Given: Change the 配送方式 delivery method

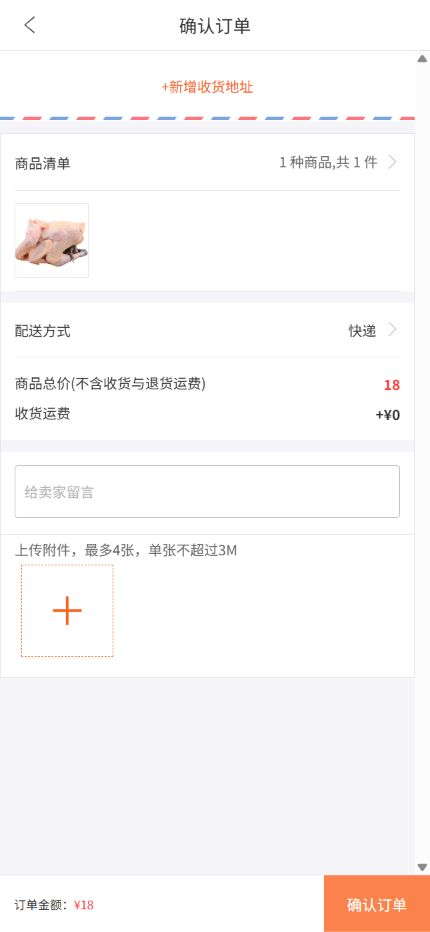Looking at the screenshot, I should pyautogui.click(x=207, y=330).
